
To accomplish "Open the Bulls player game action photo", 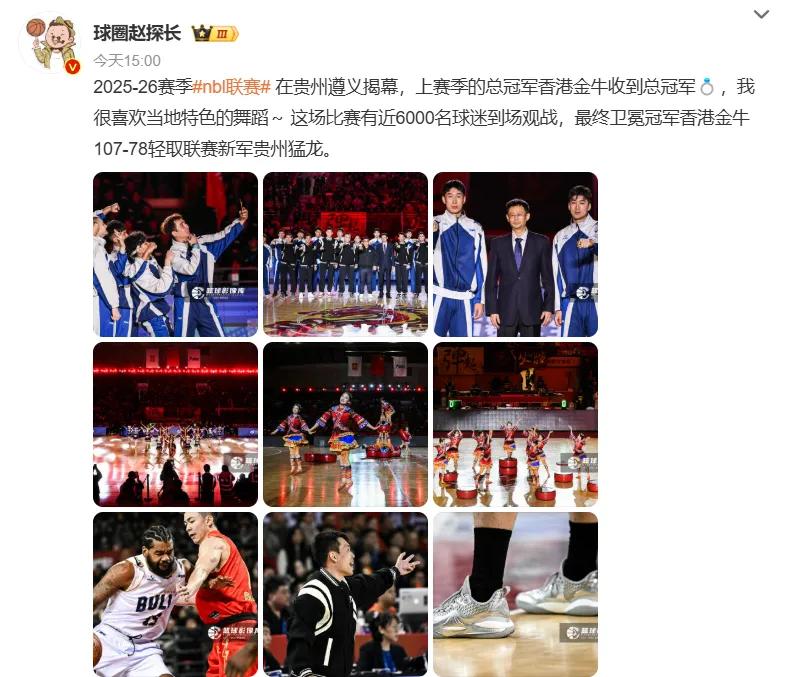I will [175, 594].
